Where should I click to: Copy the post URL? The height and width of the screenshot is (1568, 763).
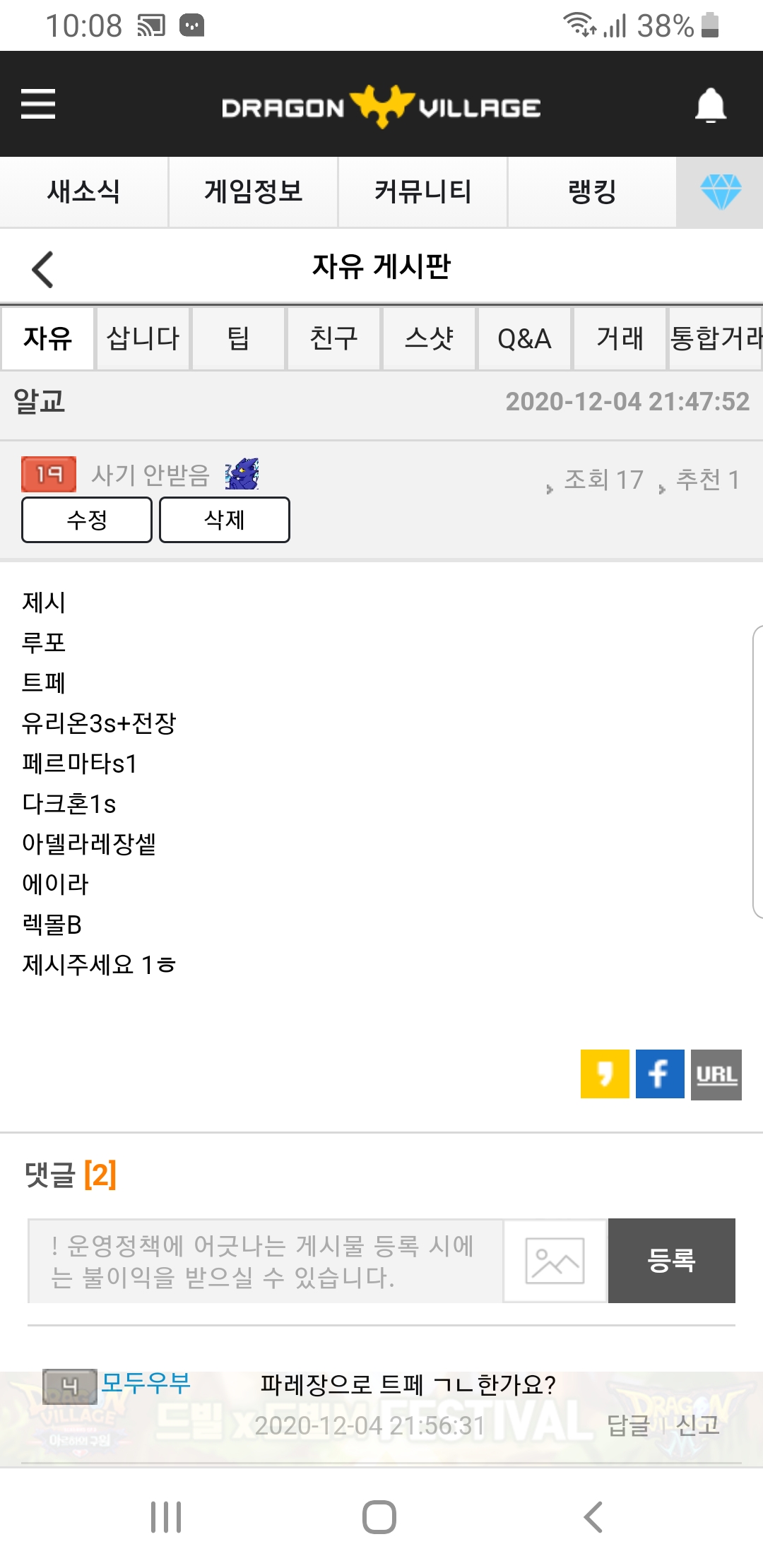716,1074
